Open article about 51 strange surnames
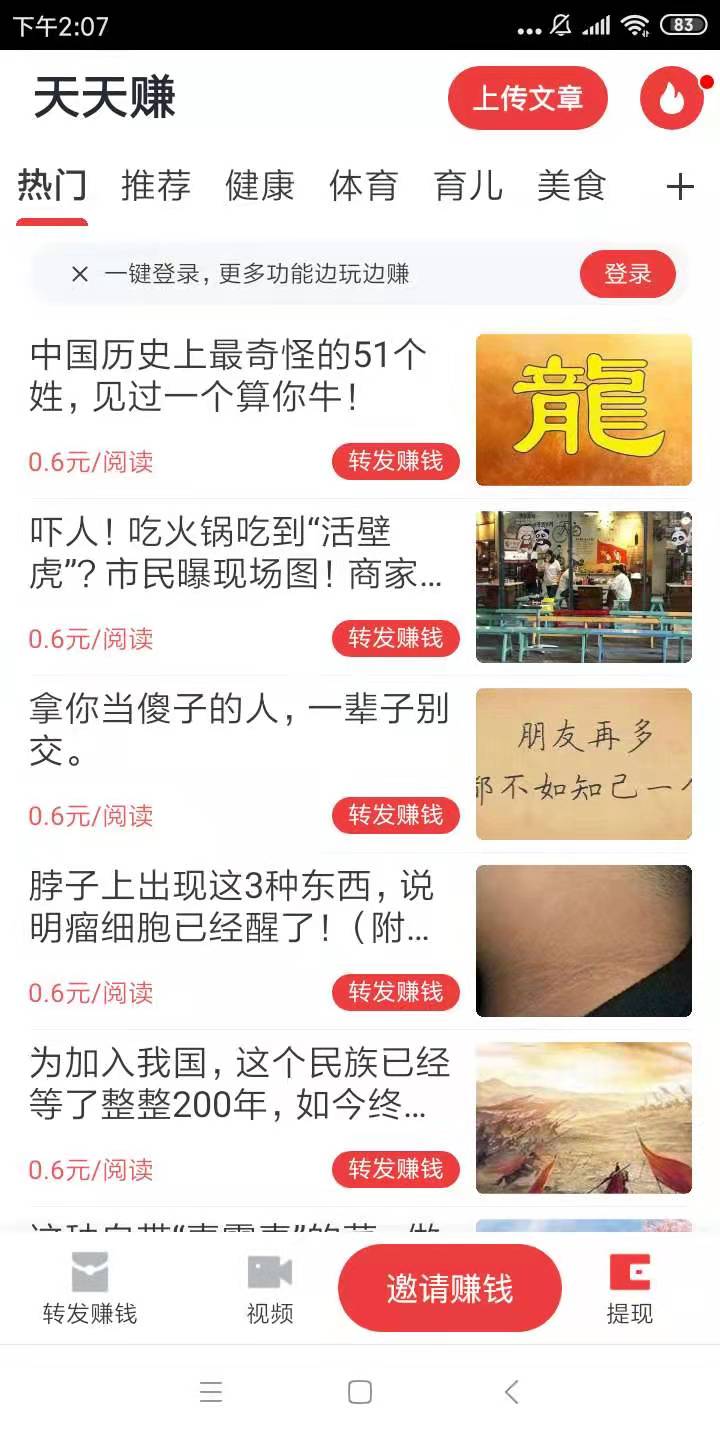 (230, 376)
